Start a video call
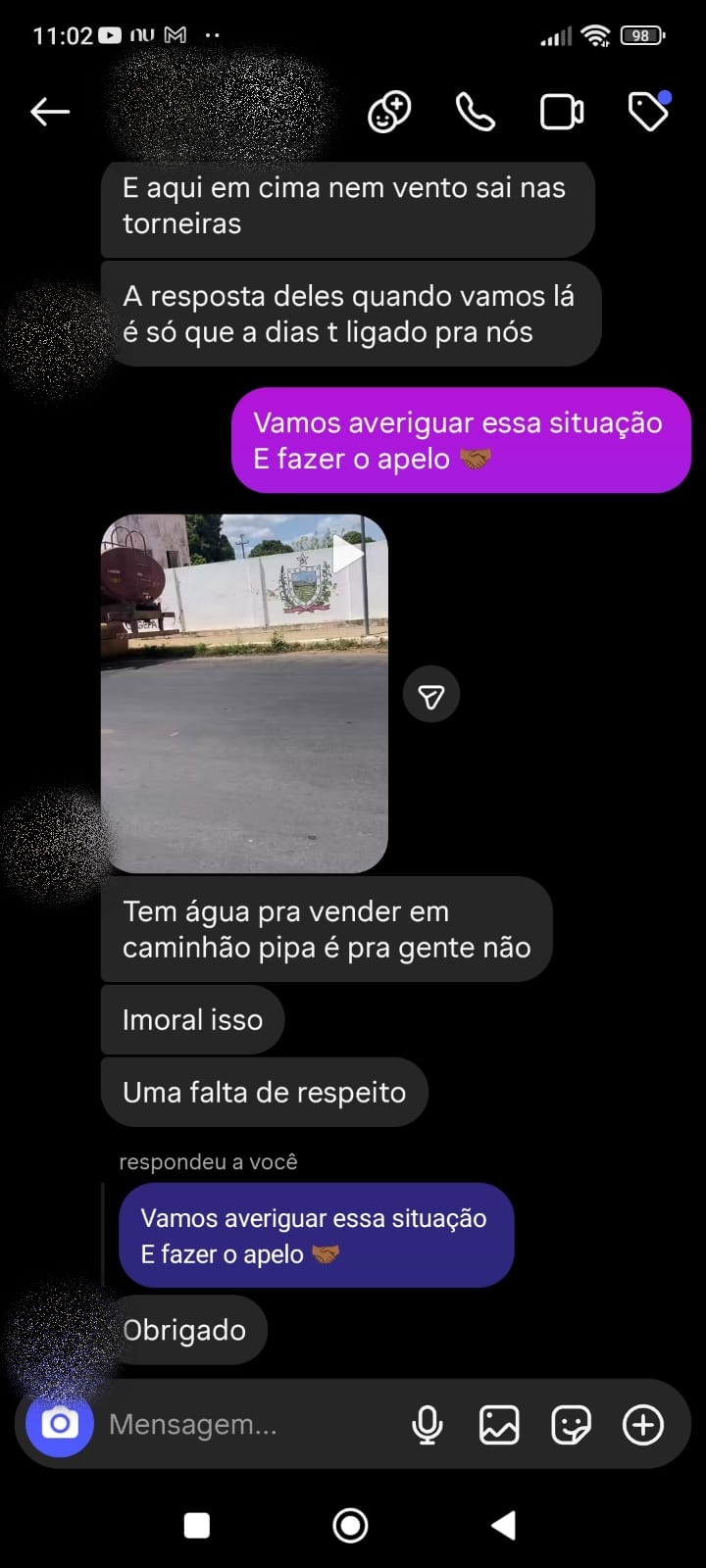 tap(562, 113)
